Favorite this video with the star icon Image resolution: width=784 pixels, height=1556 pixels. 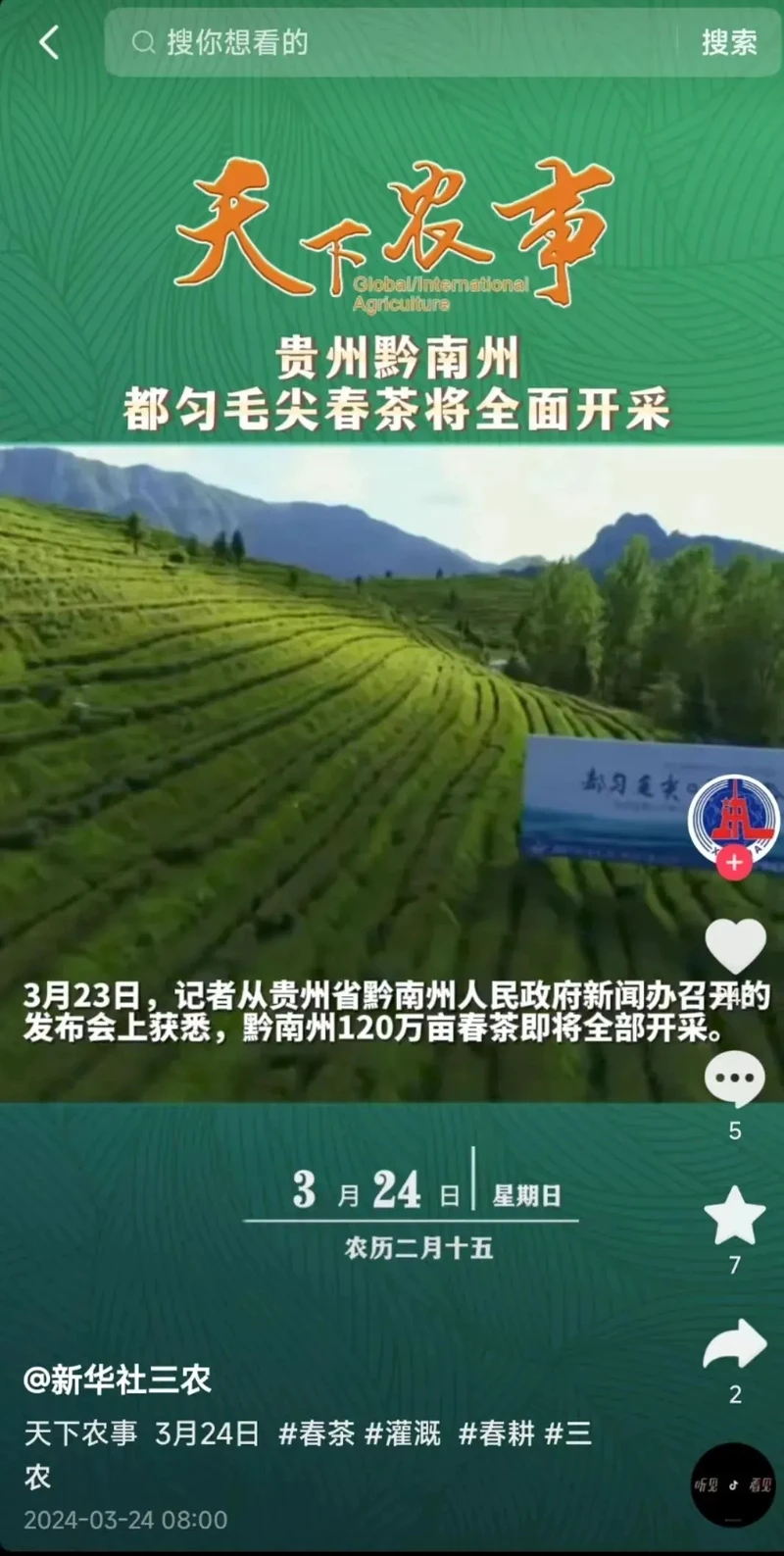735,1216
